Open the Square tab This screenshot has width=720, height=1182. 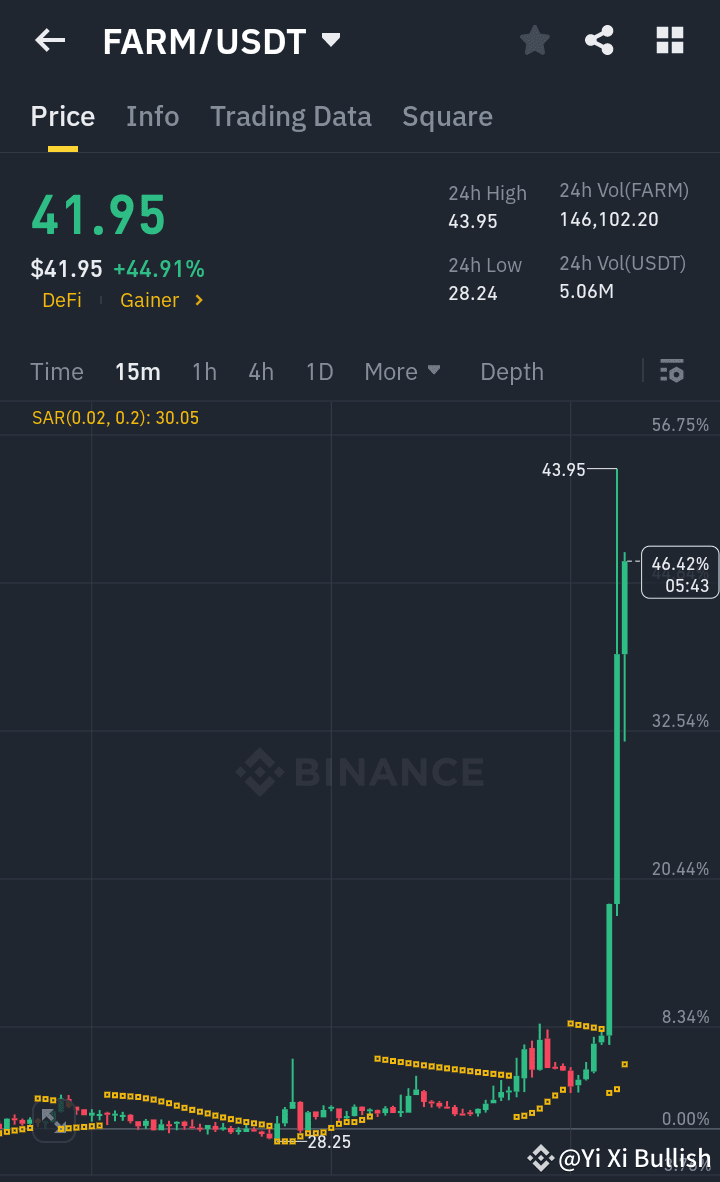[x=447, y=116]
